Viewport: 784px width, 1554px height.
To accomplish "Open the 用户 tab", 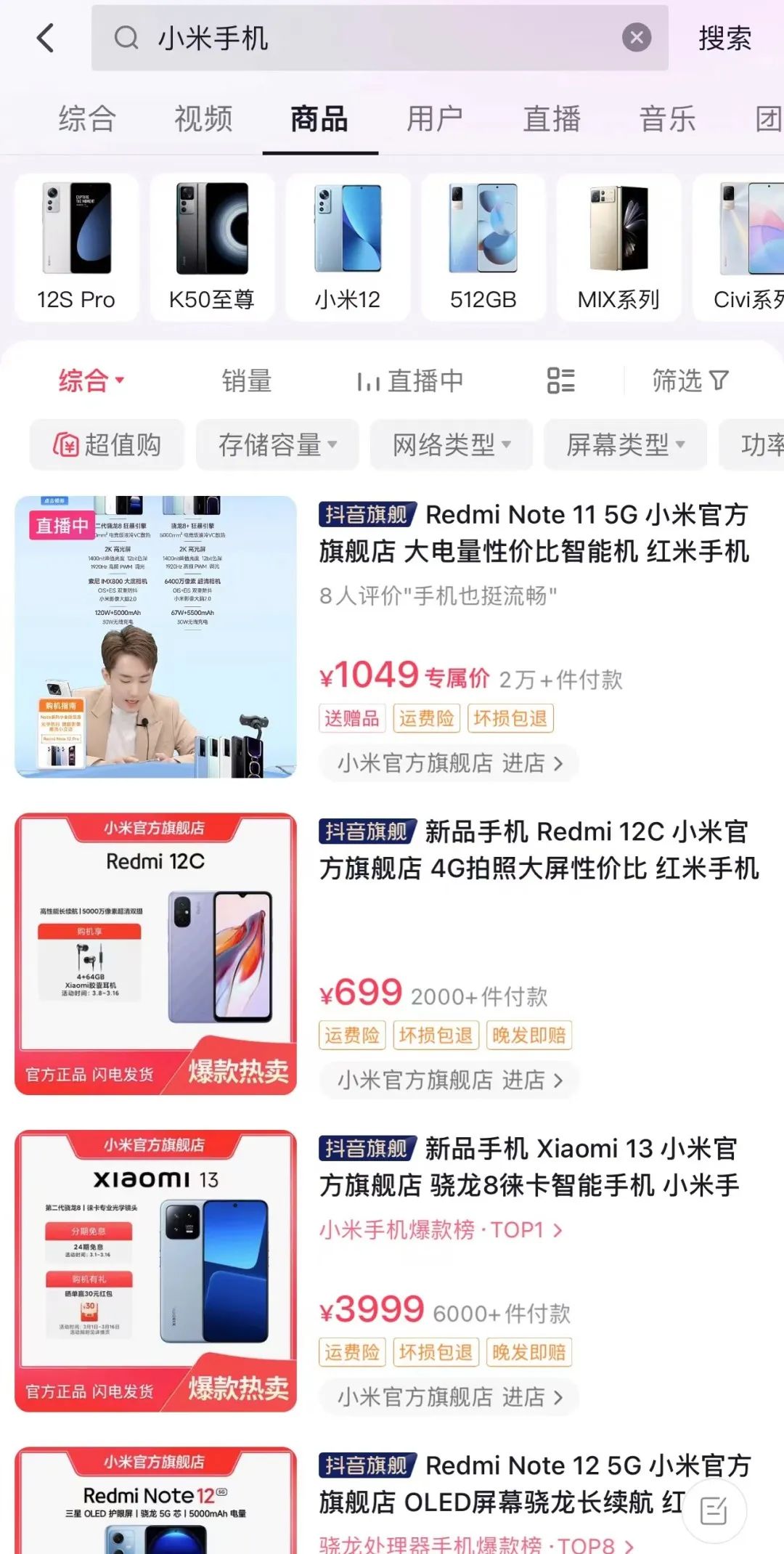I will [x=435, y=118].
